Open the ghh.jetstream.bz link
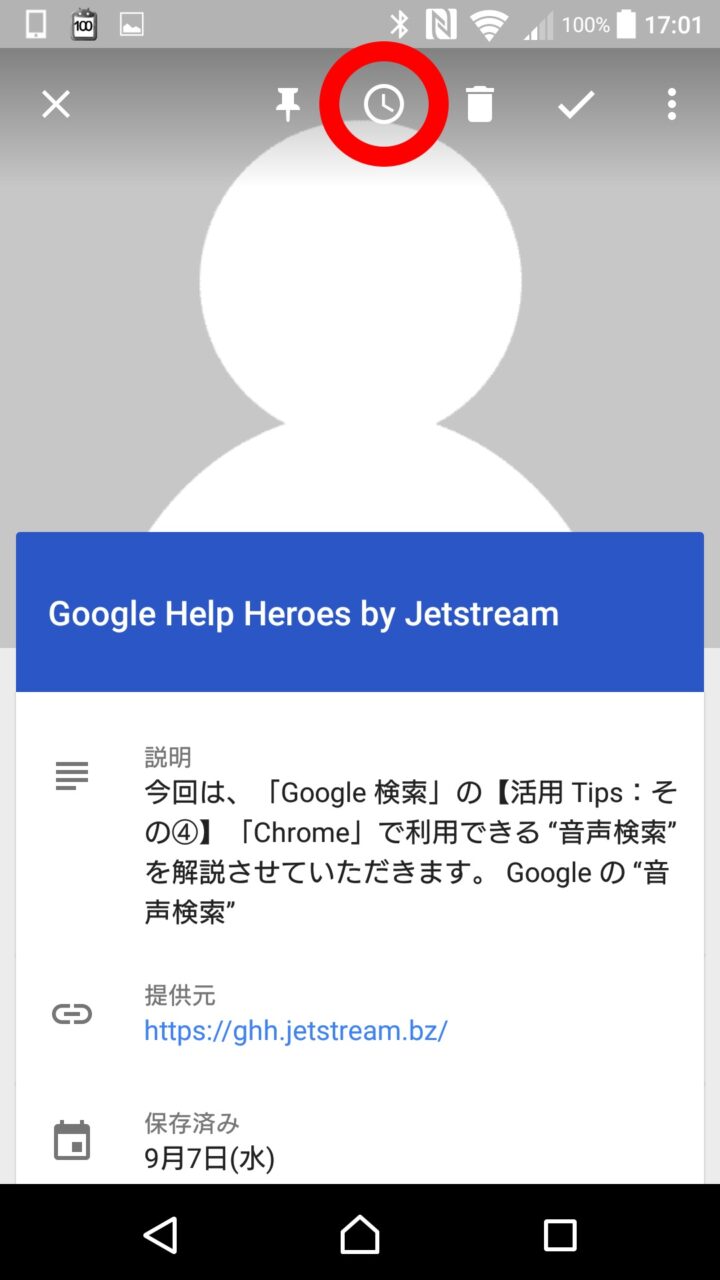 [x=296, y=1030]
